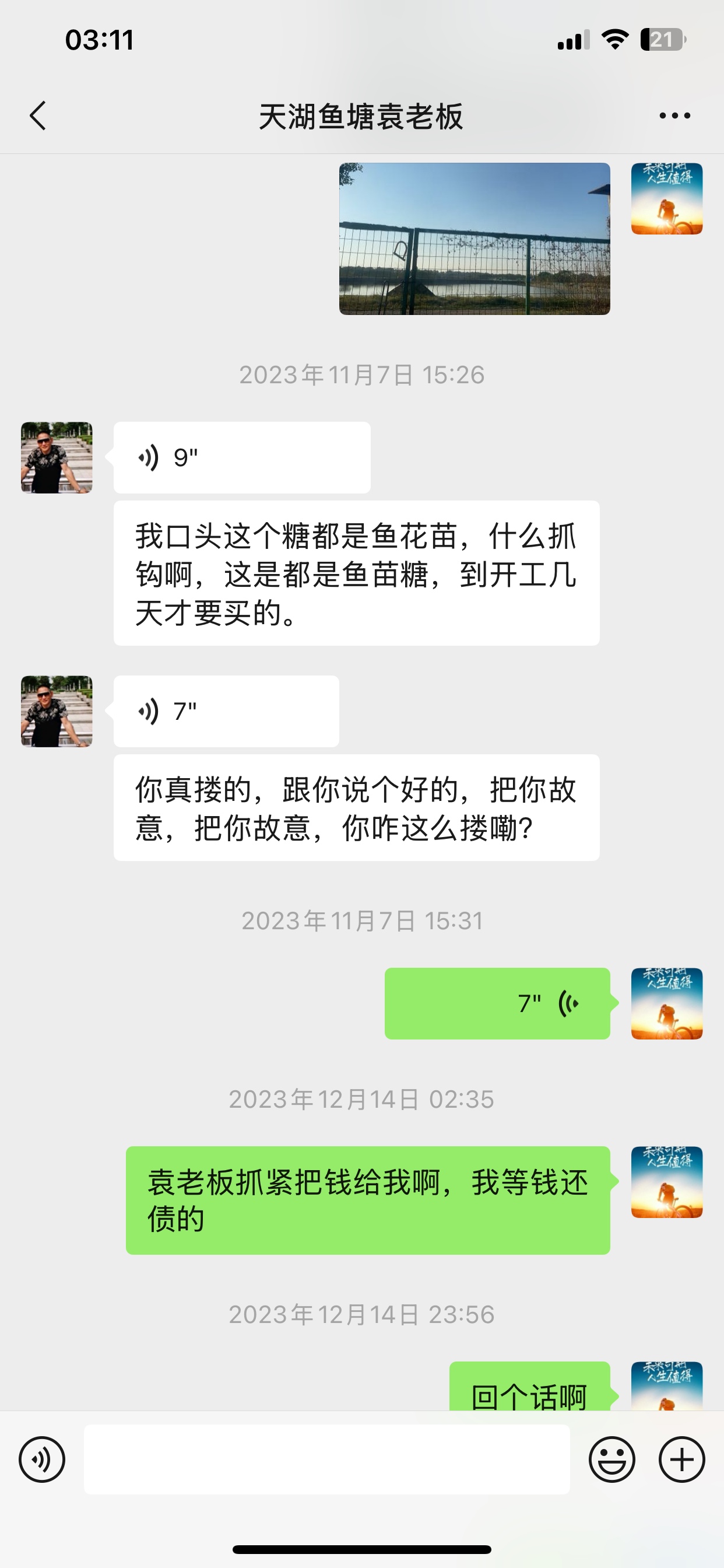Open the fence and lake photo
Screen dimensions: 724x1568
click(475, 239)
